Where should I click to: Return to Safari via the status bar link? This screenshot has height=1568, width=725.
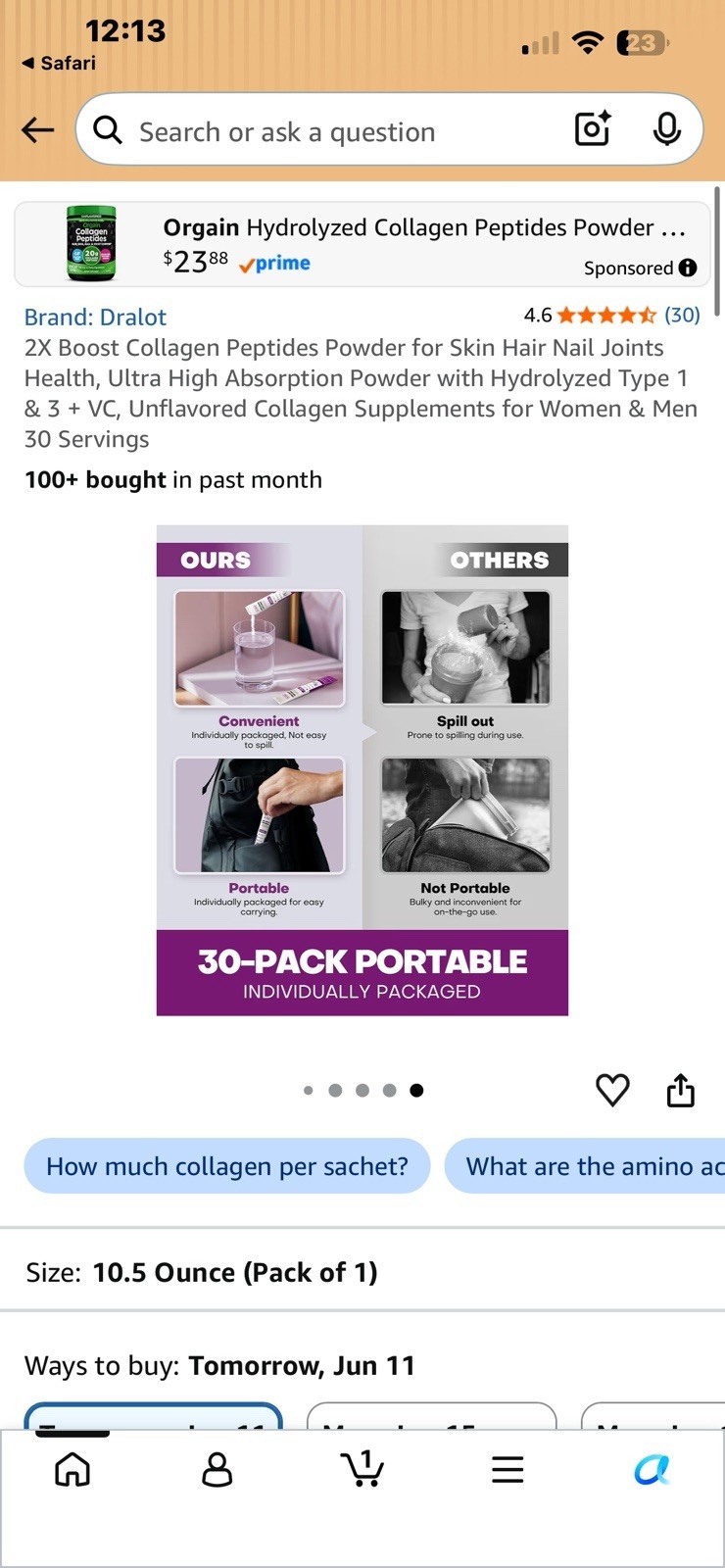click(59, 63)
